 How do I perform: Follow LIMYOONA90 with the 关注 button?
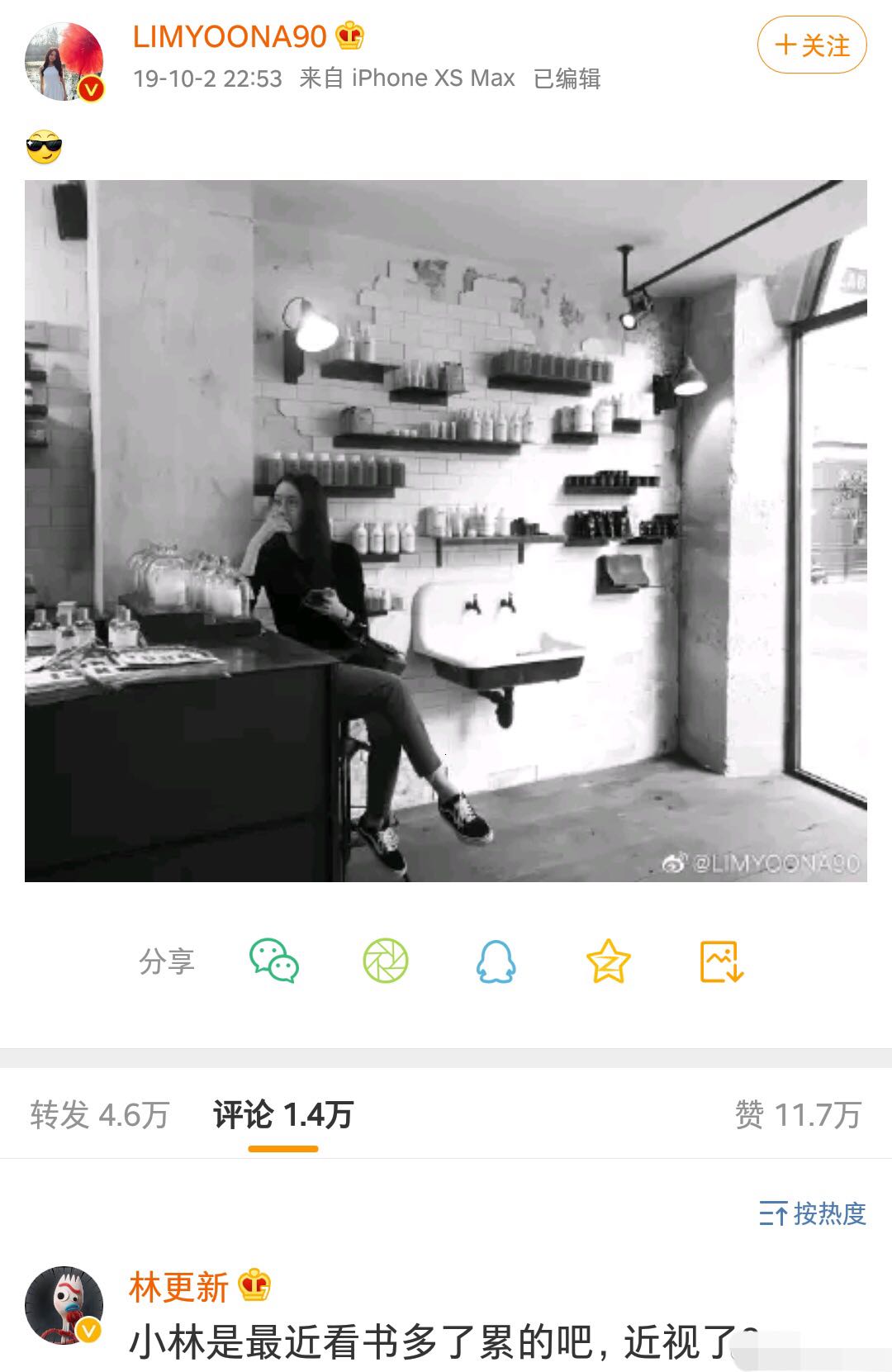[x=811, y=45]
